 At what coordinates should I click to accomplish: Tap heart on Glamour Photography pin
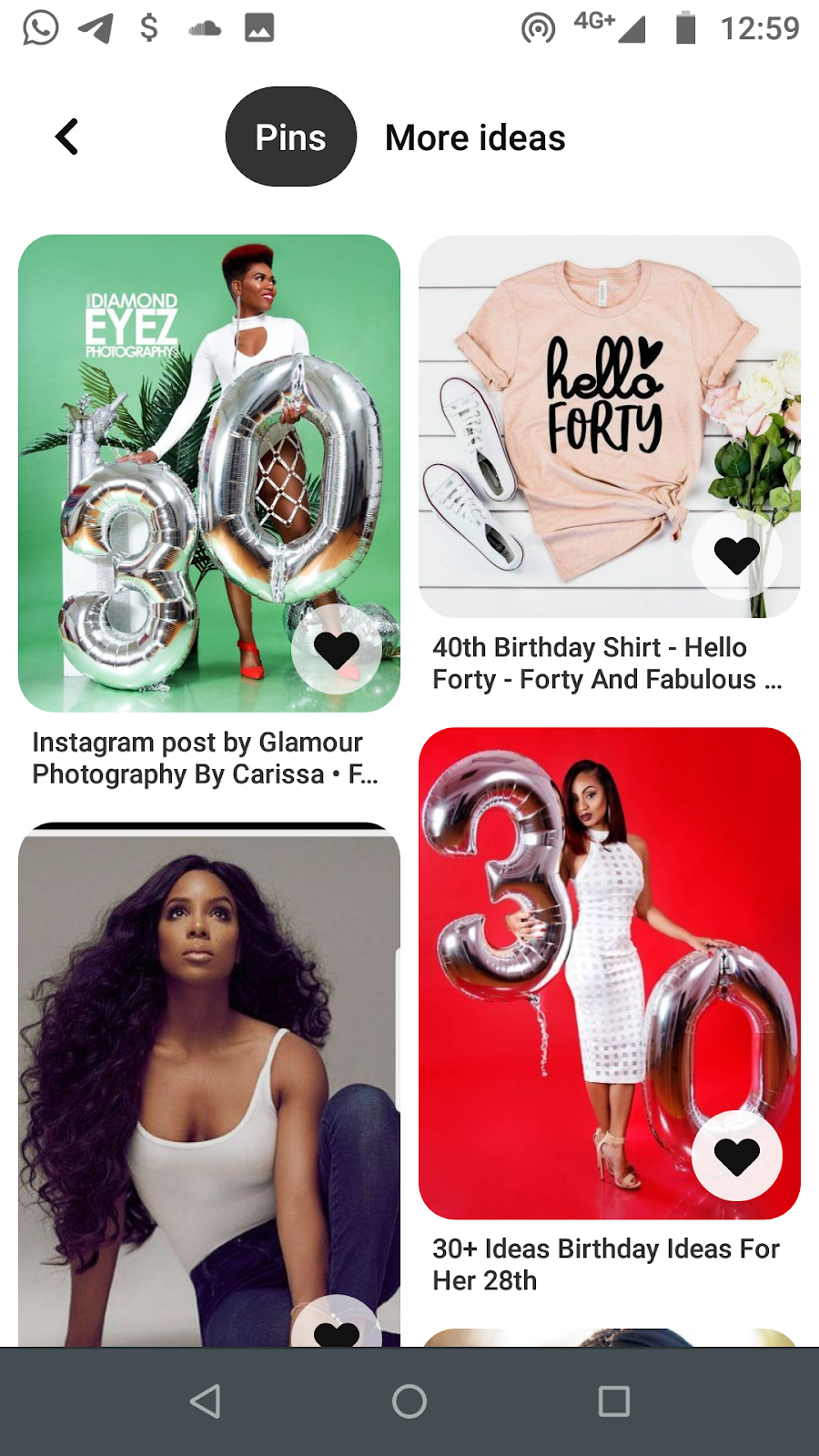[x=337, y=649]
